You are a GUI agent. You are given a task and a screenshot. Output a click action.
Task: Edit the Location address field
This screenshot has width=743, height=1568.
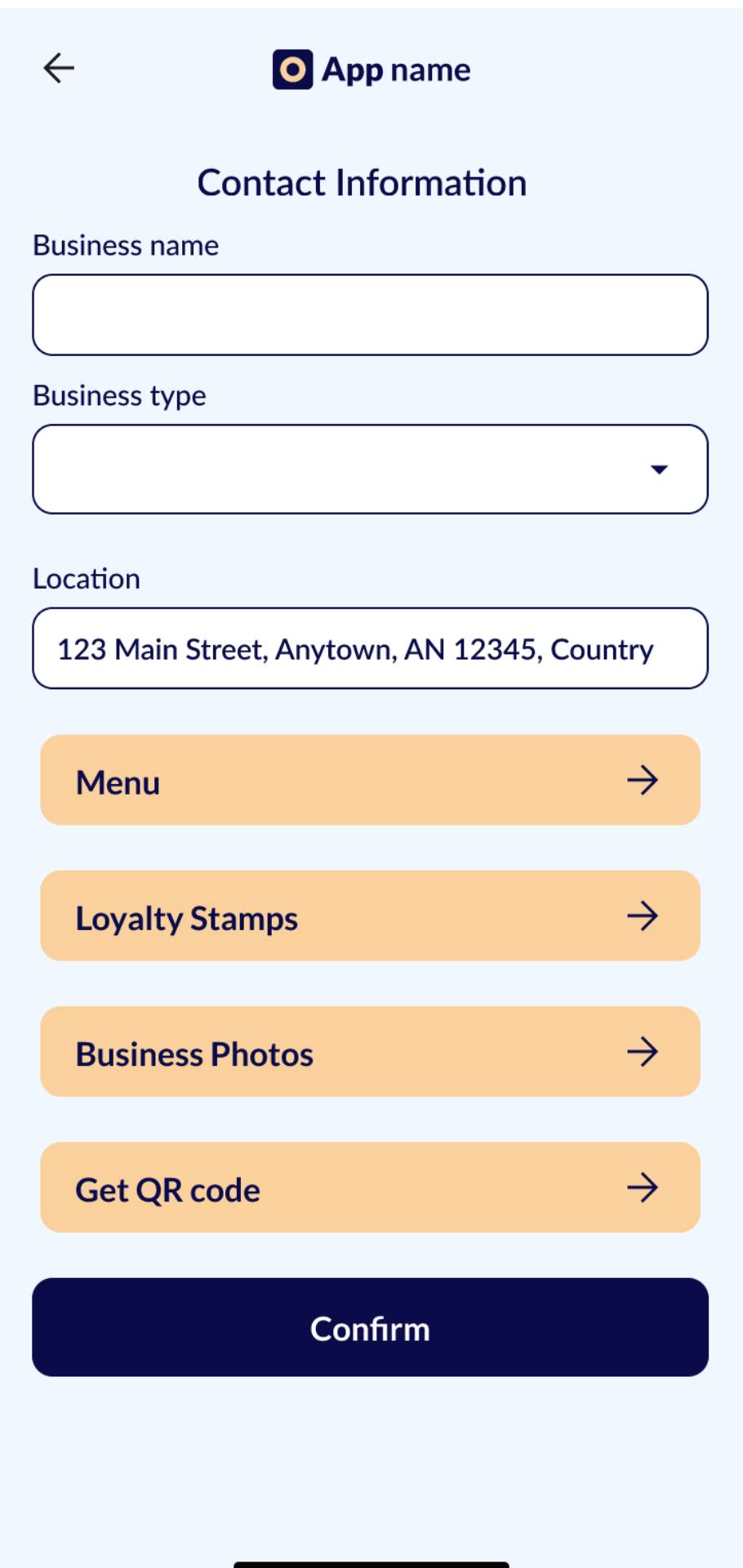pyautogui.click(x=370, y=648)
